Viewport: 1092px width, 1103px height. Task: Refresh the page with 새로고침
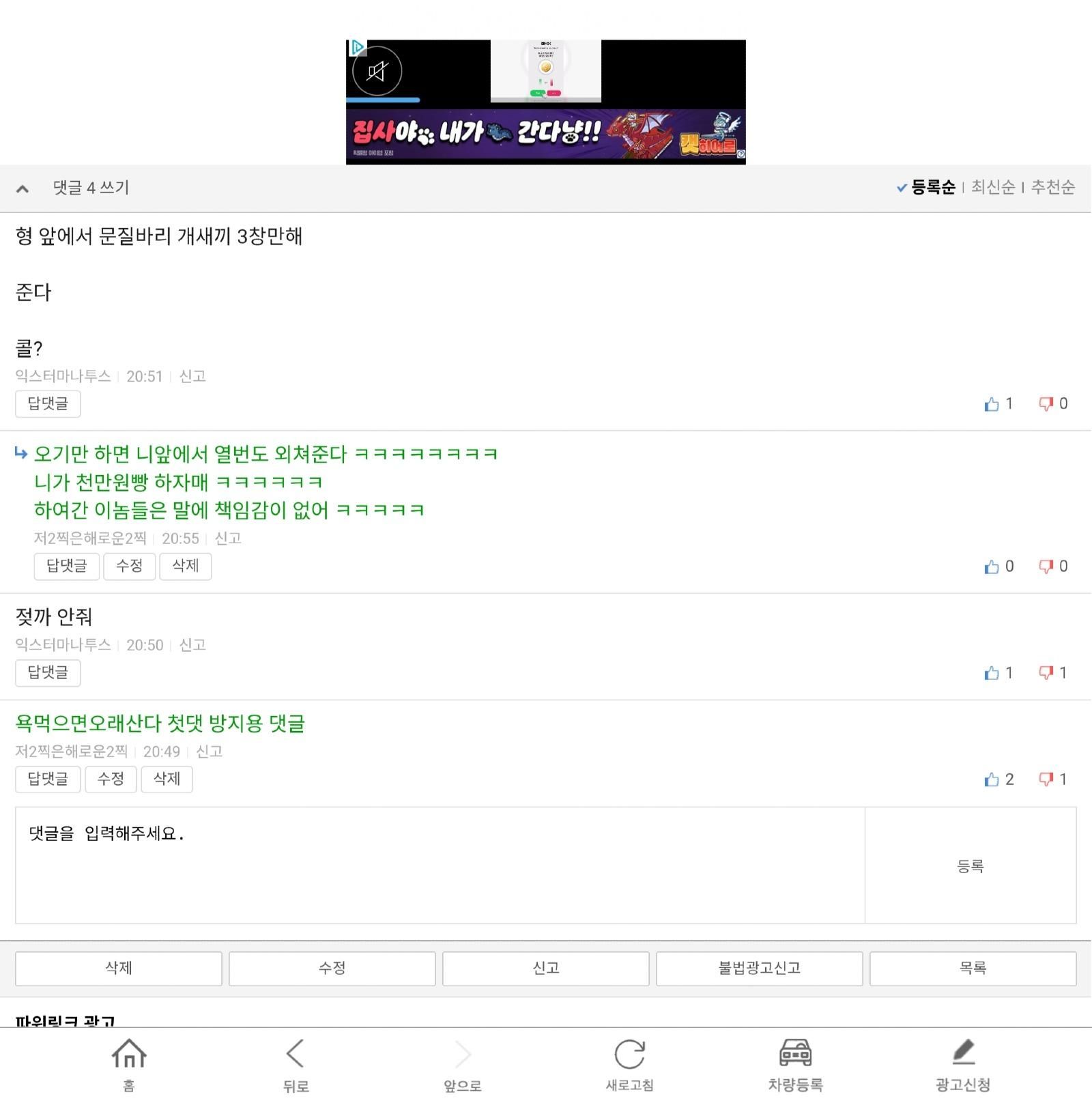tap(629, 1063)
